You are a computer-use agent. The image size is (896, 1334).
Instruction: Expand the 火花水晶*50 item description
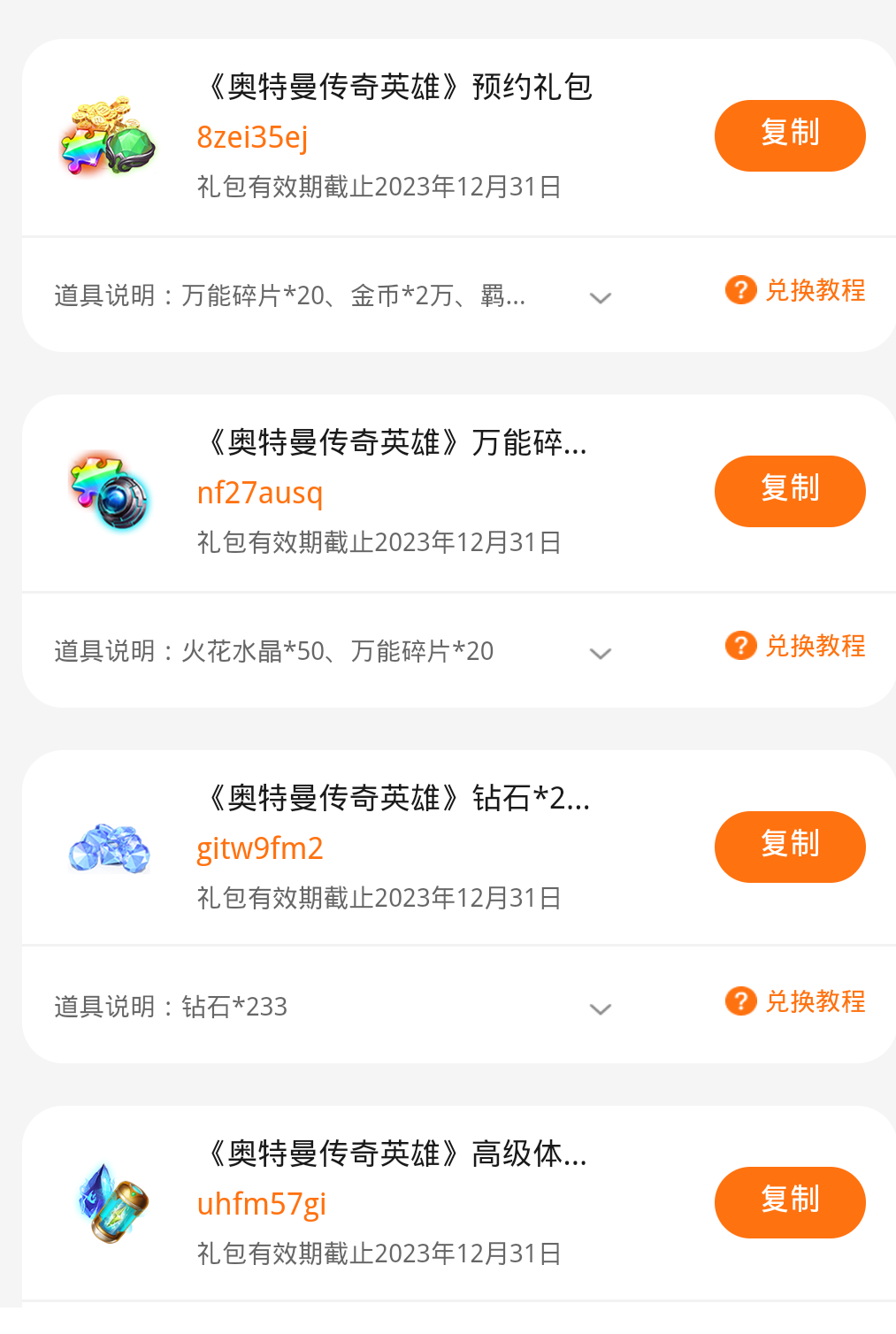pos(601,654)
